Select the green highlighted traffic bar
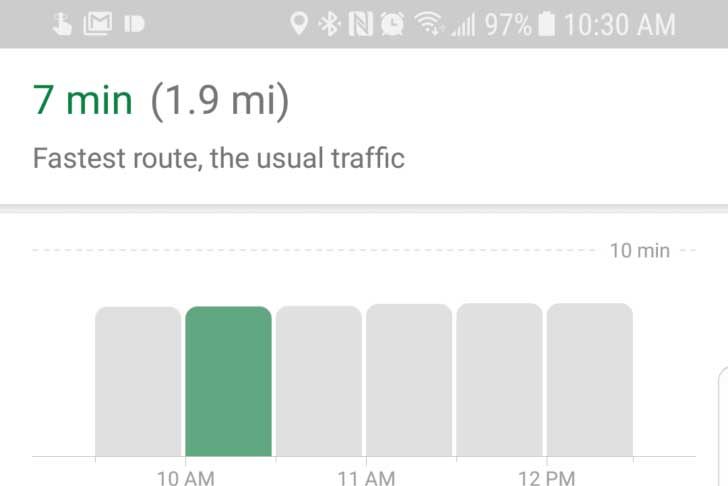The width and height of the screenshot is (728, 486). [x=228, y=381]
